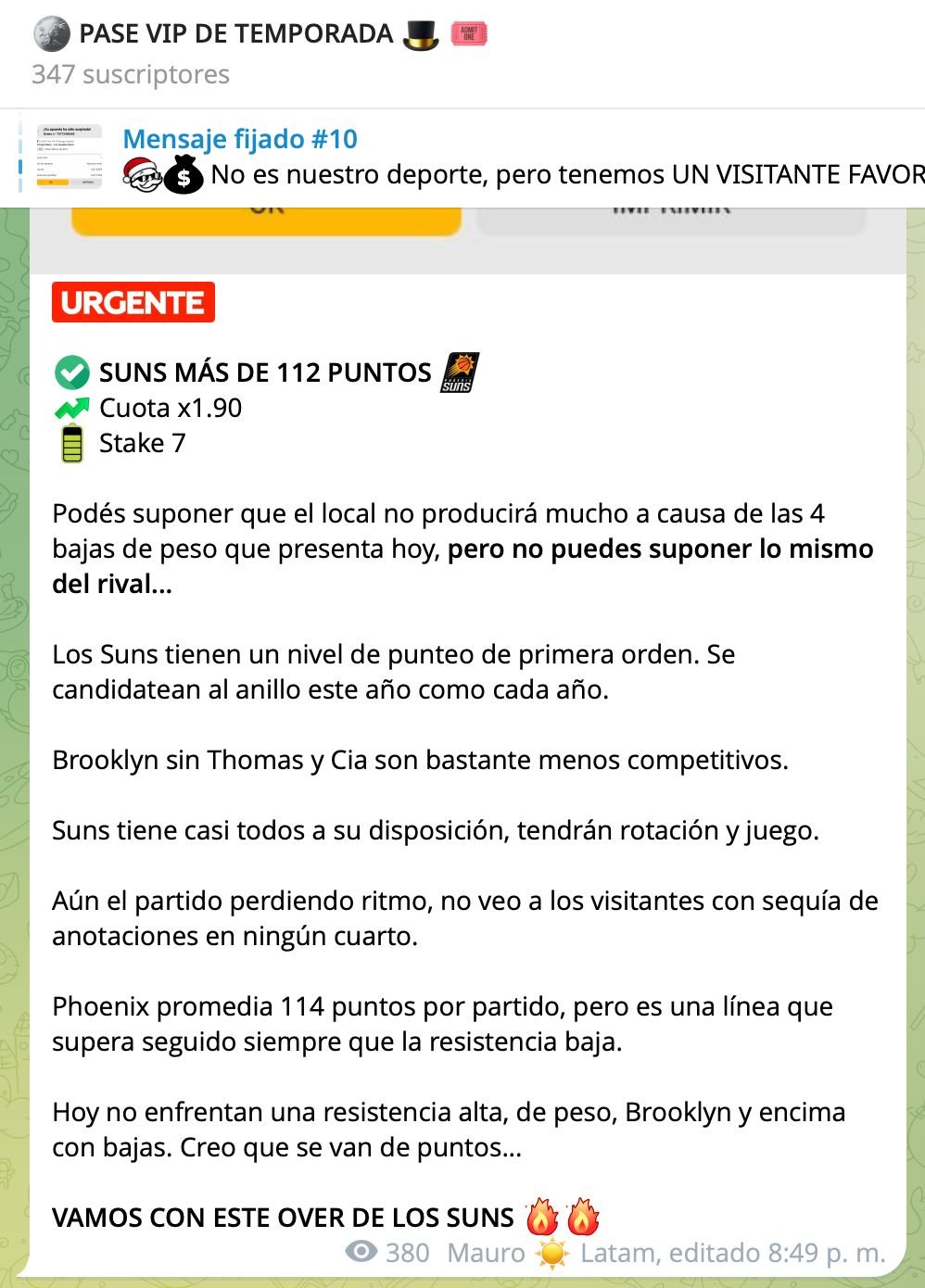The image size is (925, 1288).
Task: Click the rising chart icon beside Cuota x1.90
Action: [x=70, y=408]
